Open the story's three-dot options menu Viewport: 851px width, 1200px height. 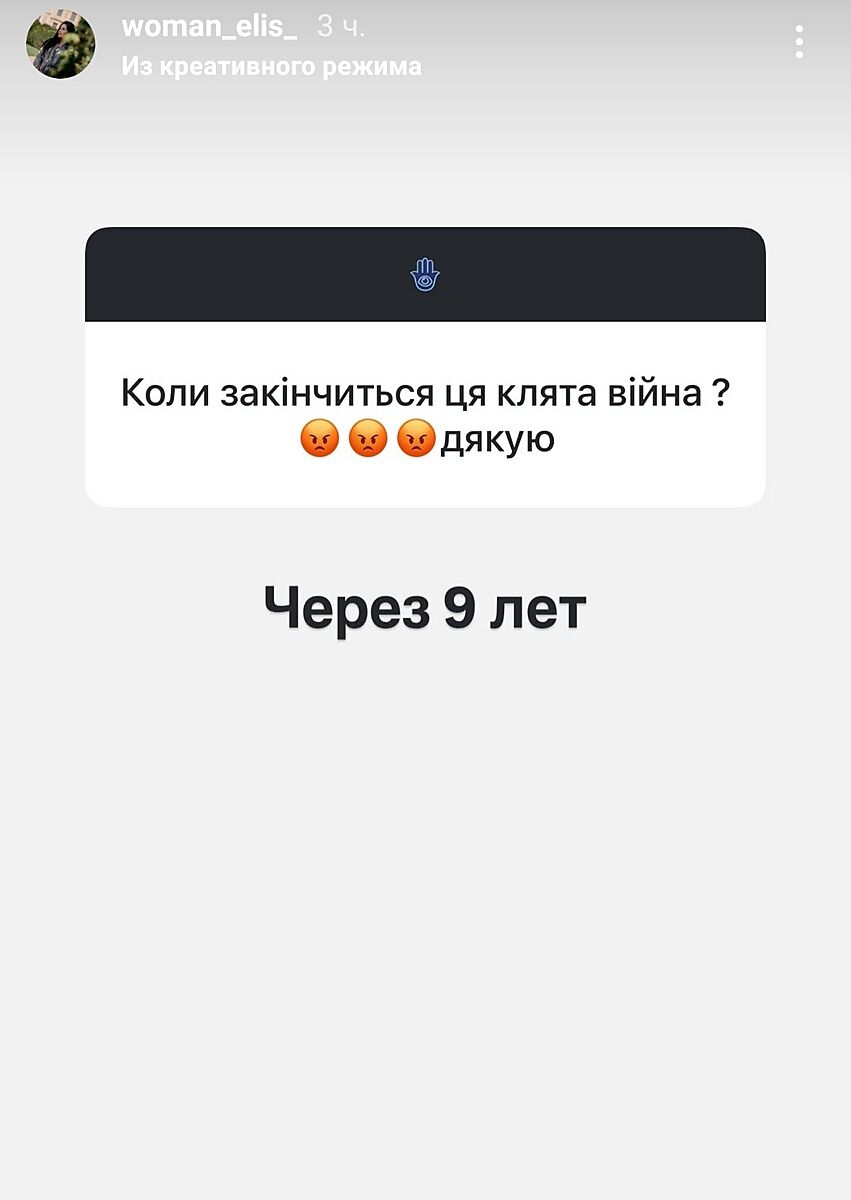pyautogui.click(x=798, y=42)
